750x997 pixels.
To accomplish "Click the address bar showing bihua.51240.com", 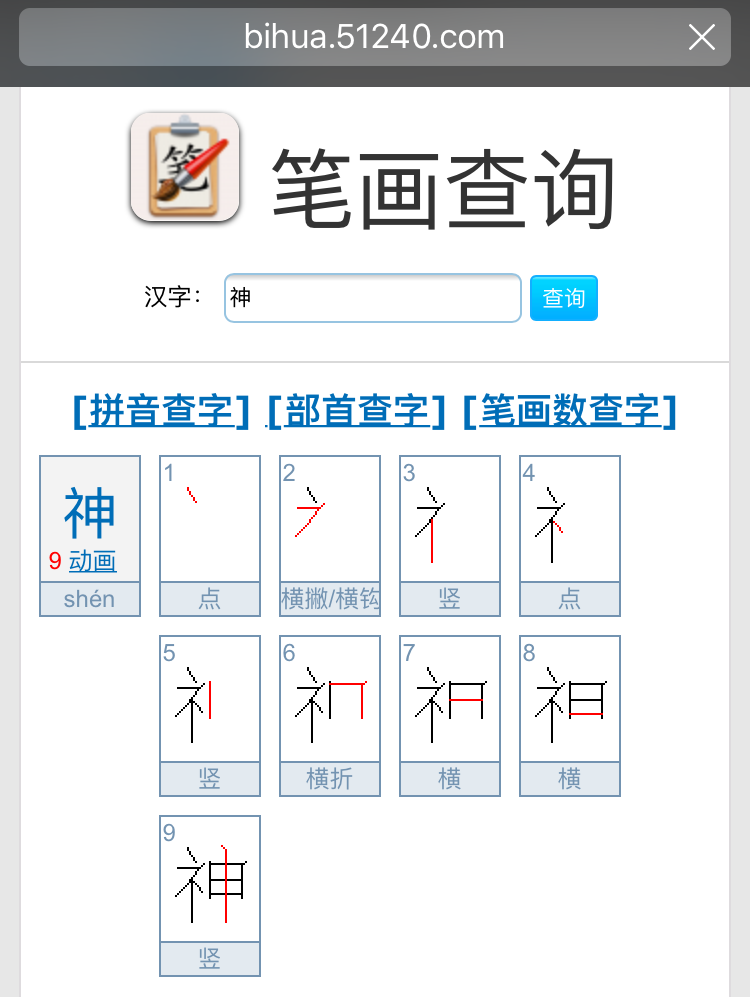I will point(375,38).
